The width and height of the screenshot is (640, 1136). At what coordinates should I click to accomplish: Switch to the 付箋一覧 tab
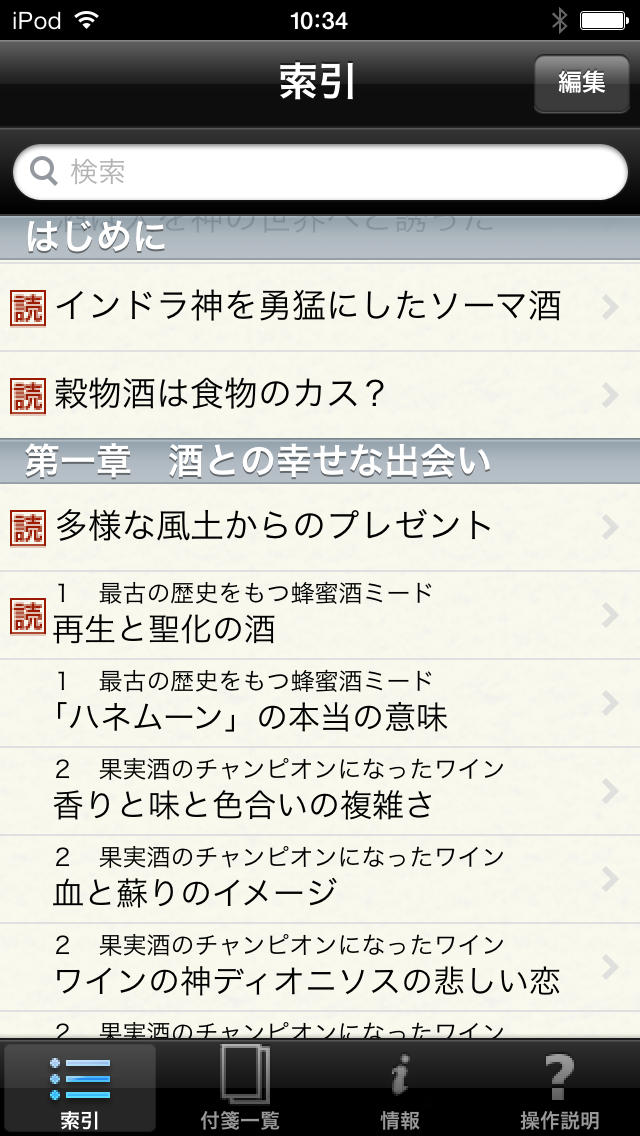tap(240, 1088)
